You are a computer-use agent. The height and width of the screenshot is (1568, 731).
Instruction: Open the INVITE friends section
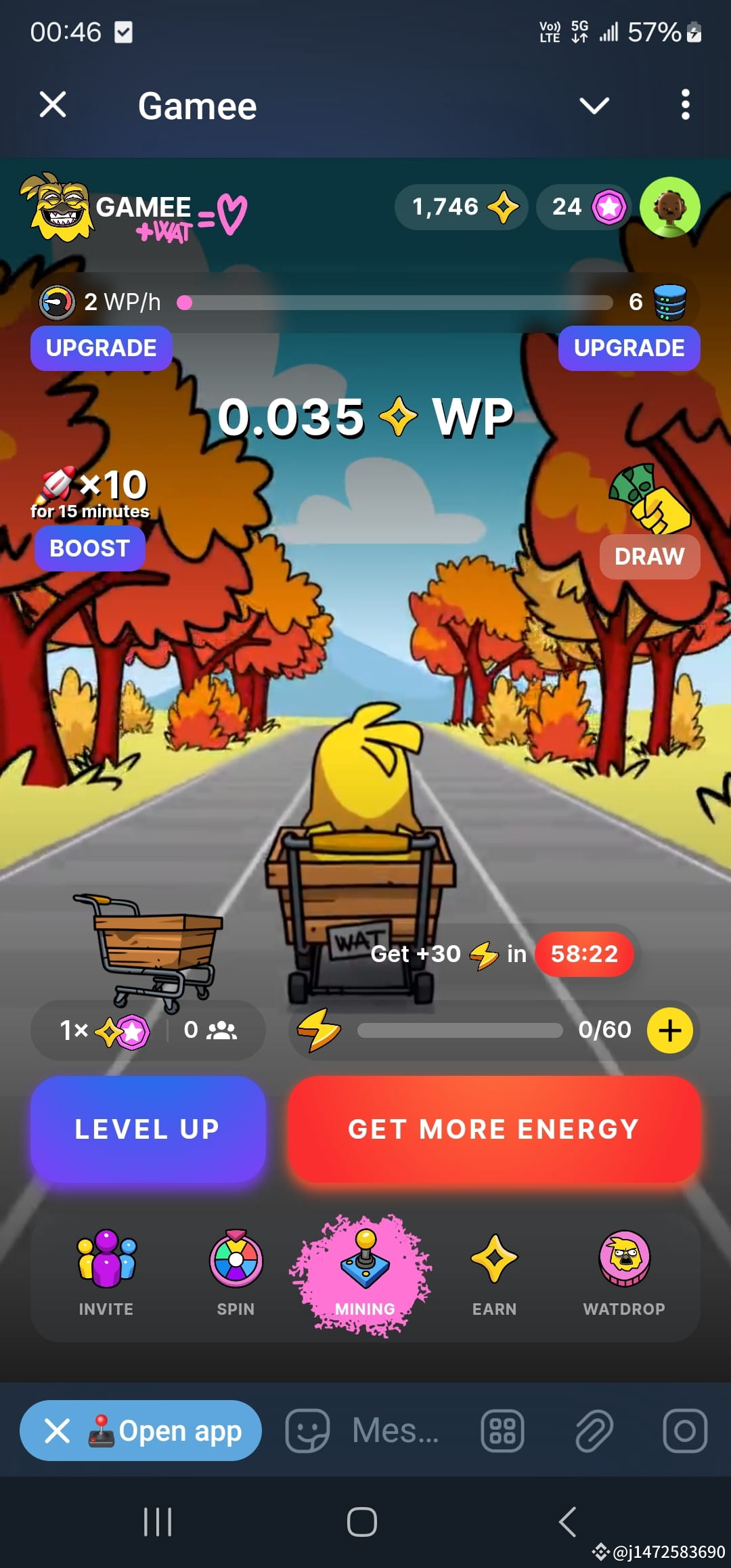pos(106,1273)
